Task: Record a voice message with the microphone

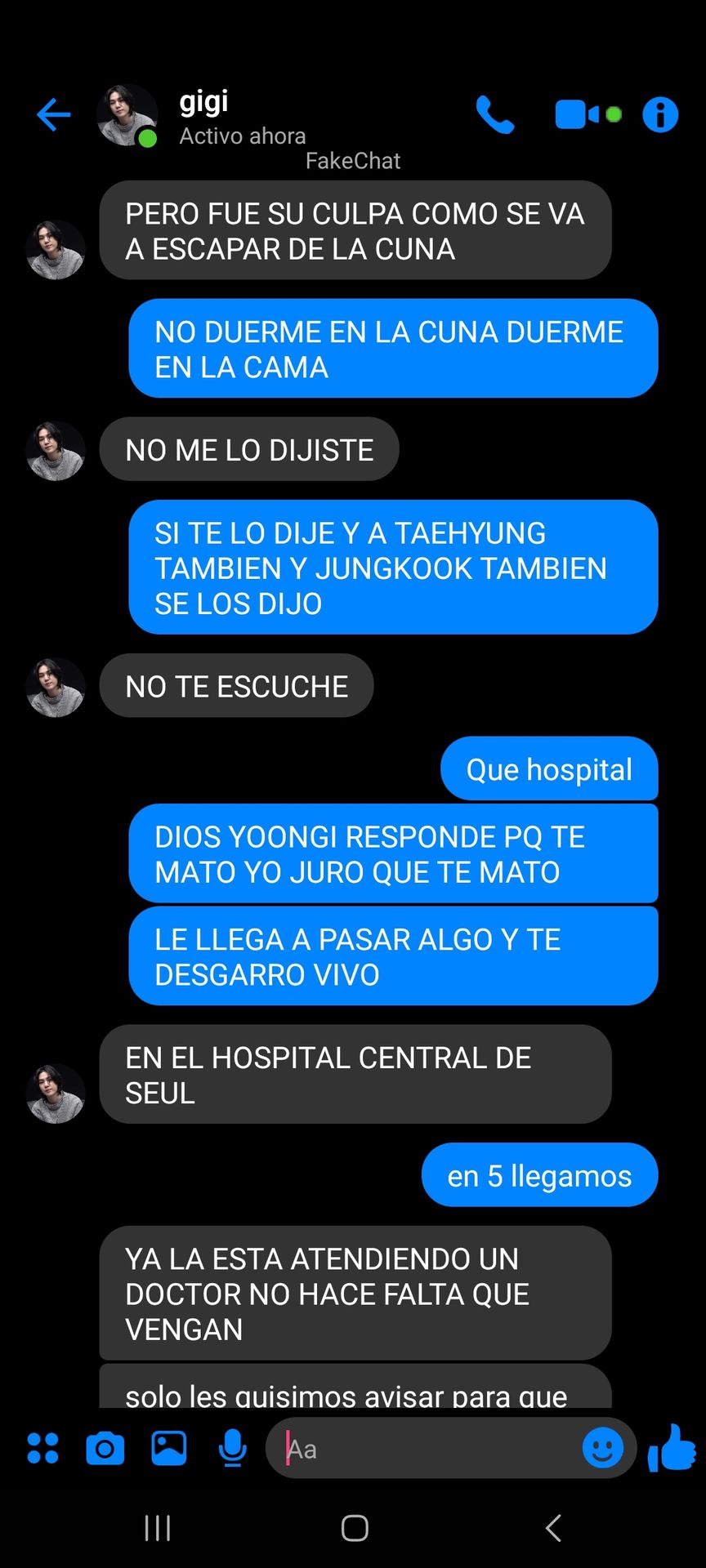Action: tap(233, 1450)
